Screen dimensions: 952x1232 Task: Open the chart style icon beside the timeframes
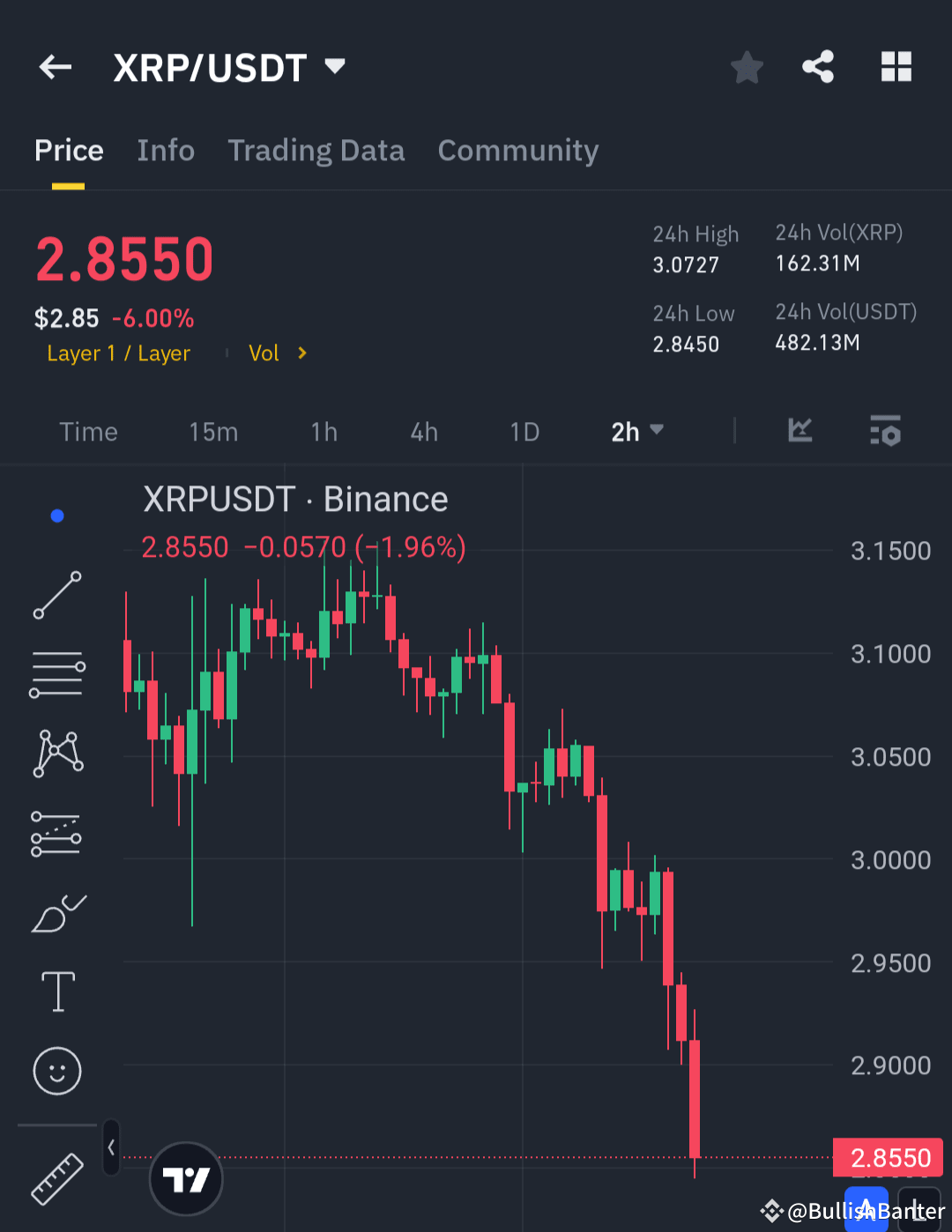point(799,431)
